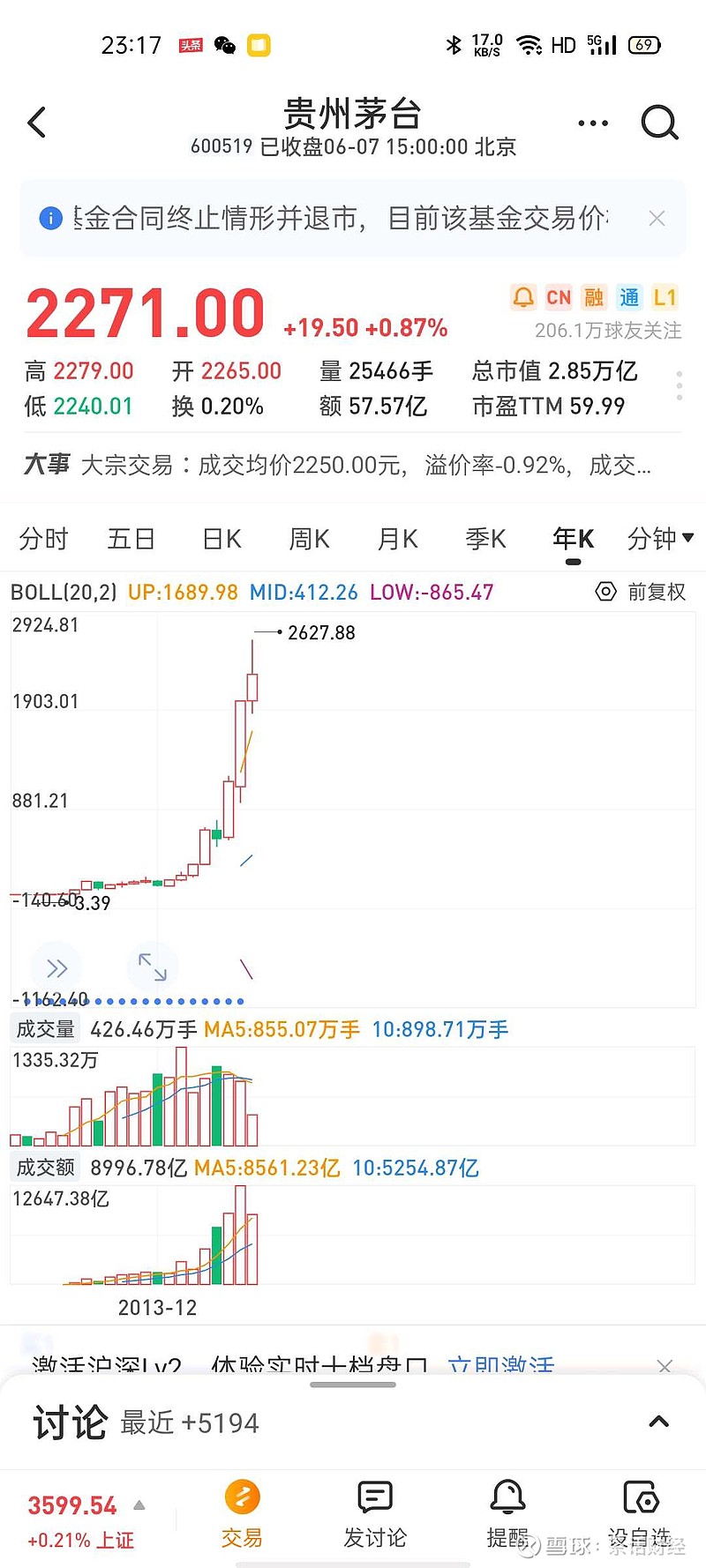Switch to the 月K chart tab
The image size is (706, 1568).
coord(397,539)
